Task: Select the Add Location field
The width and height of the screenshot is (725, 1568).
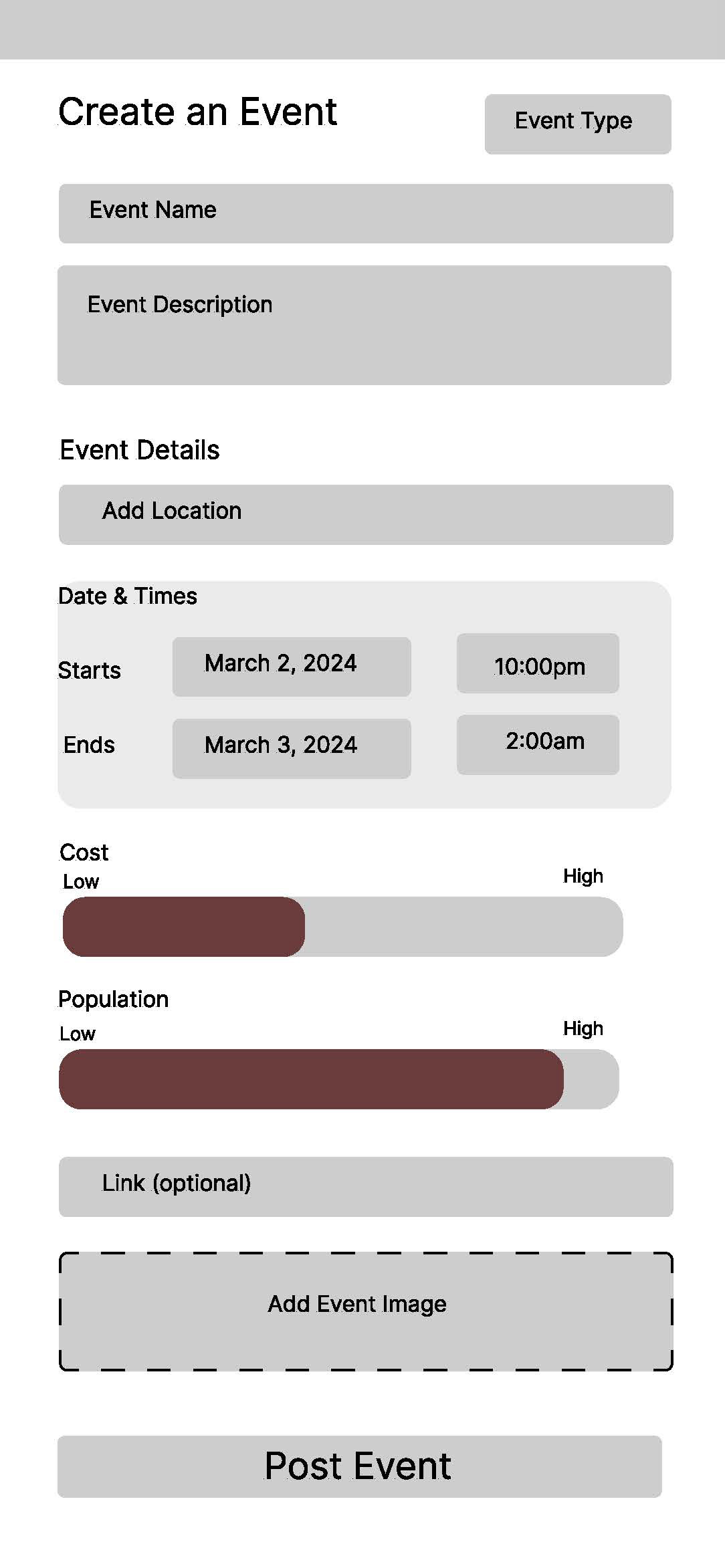Action: point(366,515)
